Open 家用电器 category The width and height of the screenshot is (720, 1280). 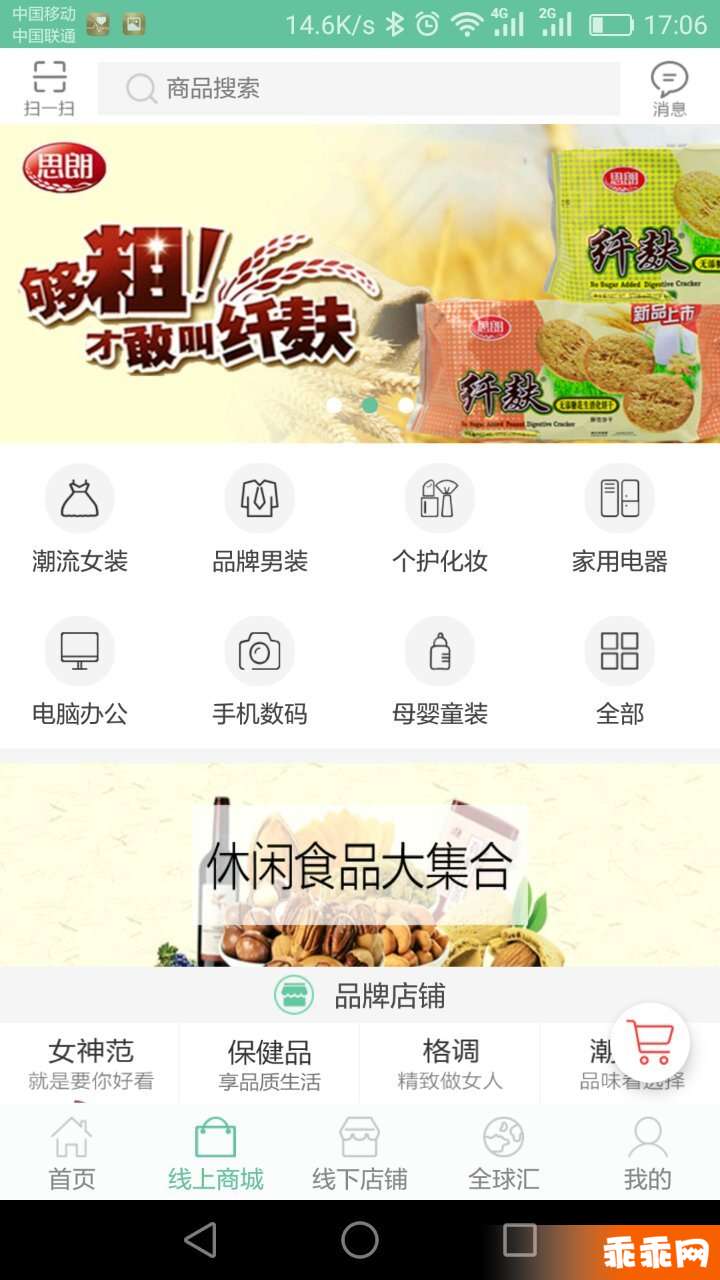tap(620, 520)
